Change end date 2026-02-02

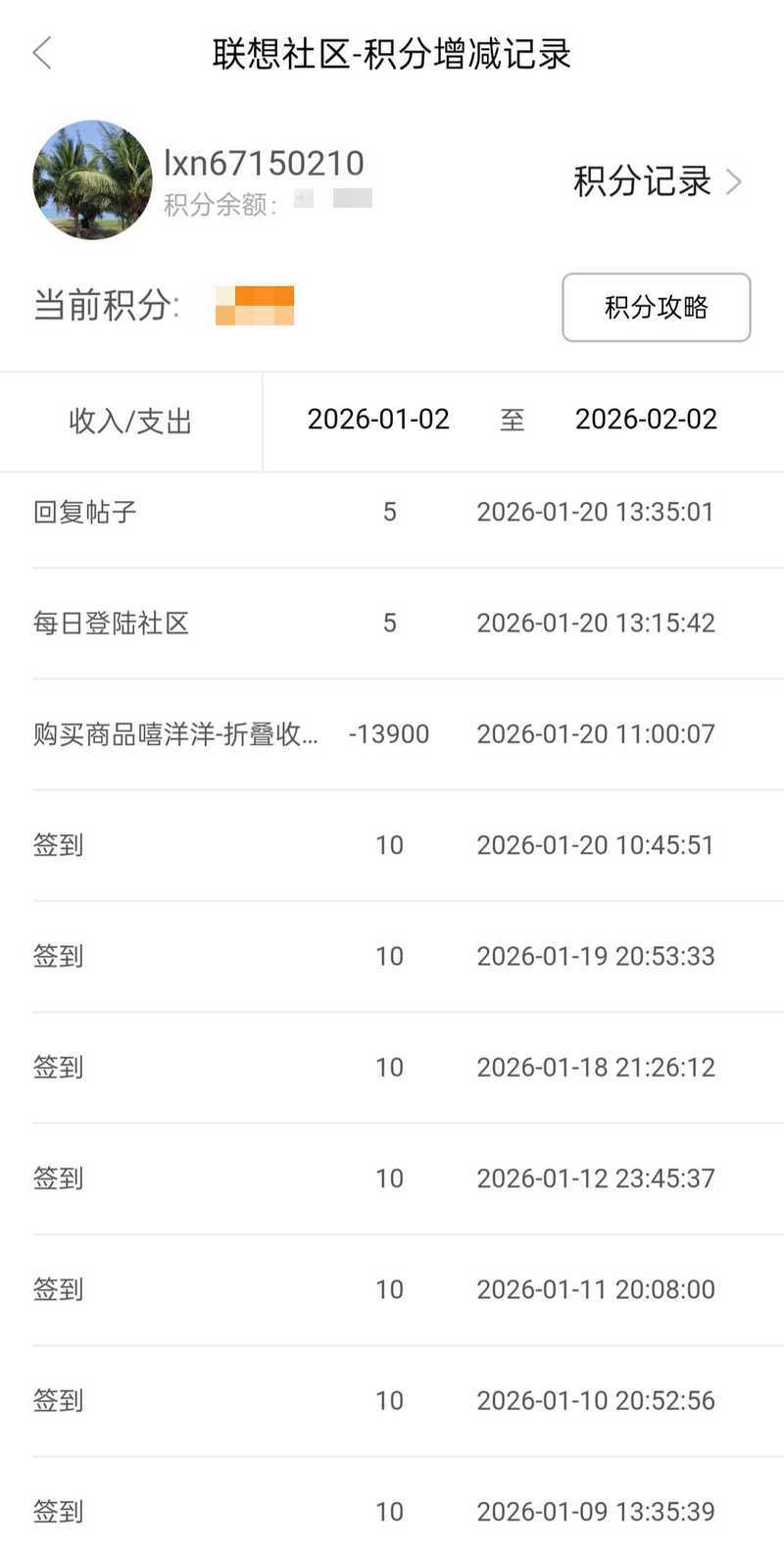point(646,420)
